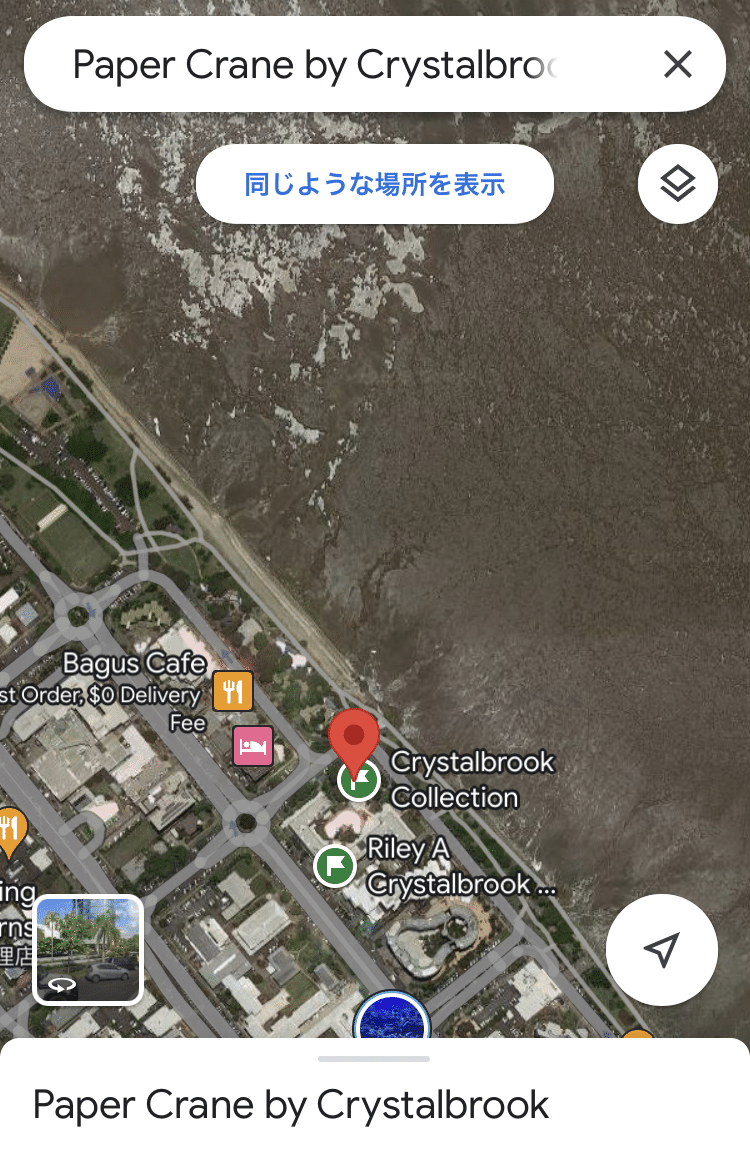The width and height of the screenshot is (750, 1149).
Task: Show similar places (同じような場所を表示)
Action: [x=375, y=184]
